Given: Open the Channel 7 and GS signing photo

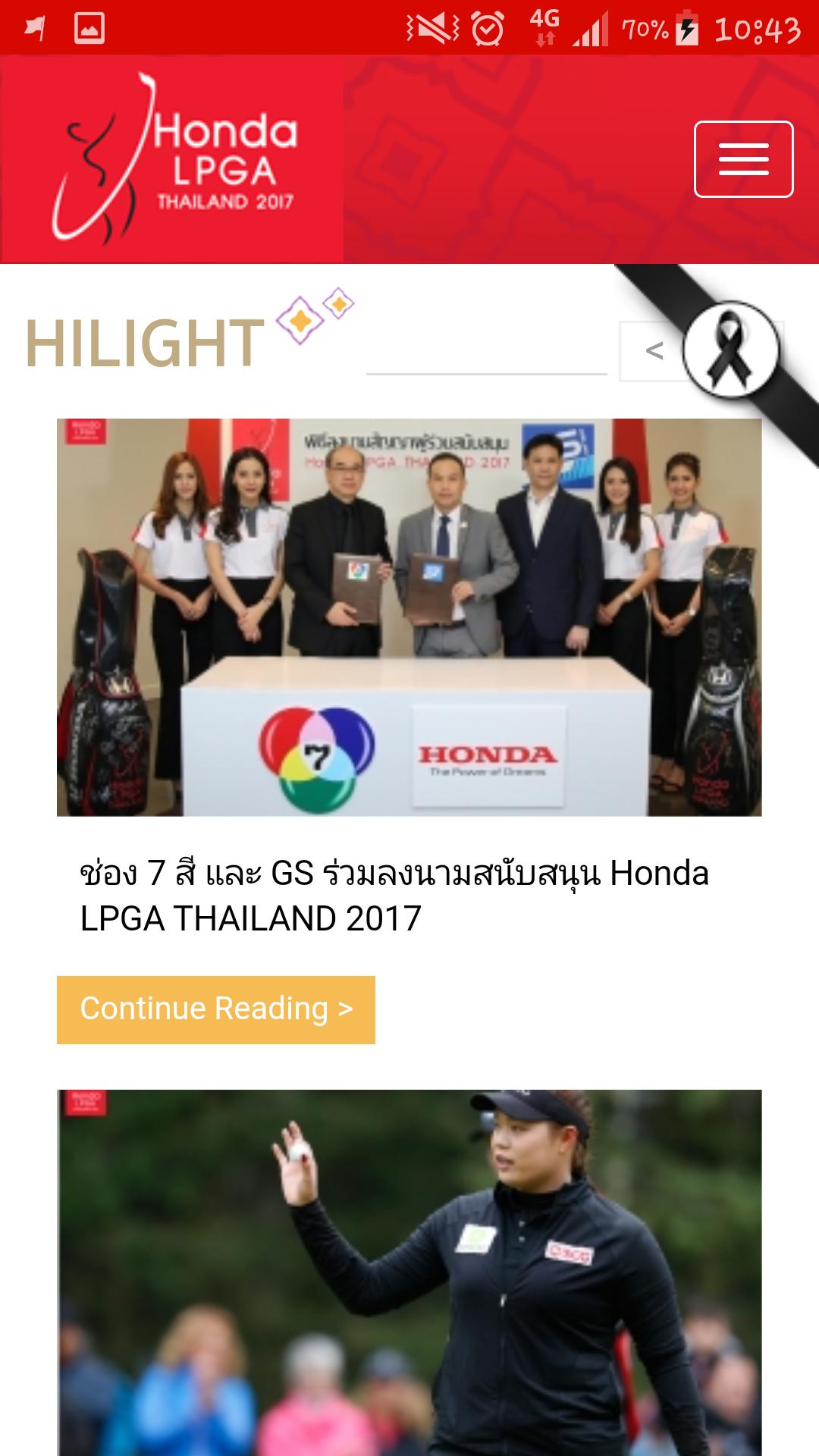Looking at the screenshot, I should [409, 617].
